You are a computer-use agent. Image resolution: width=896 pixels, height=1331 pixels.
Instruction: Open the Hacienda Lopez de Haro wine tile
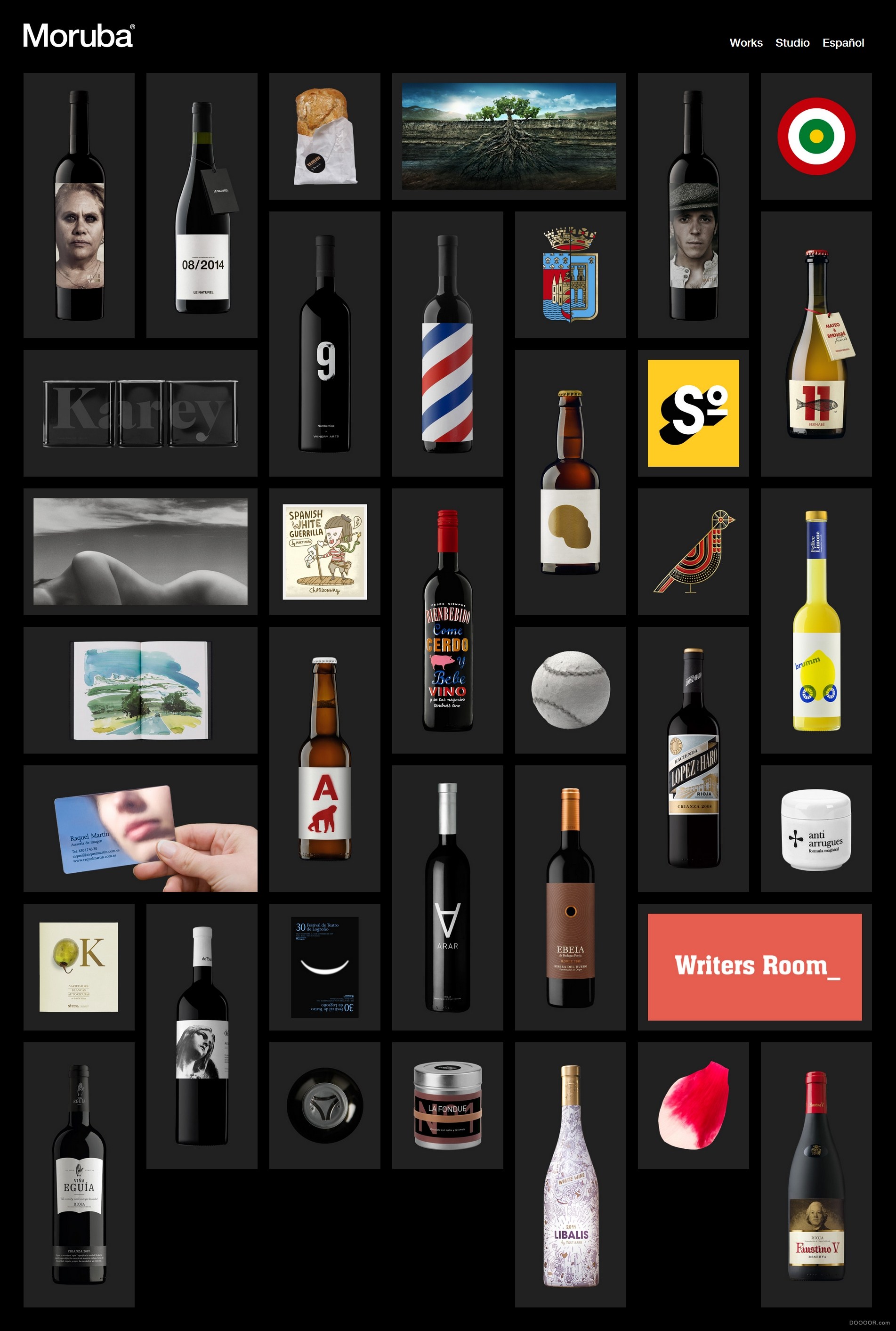(693, 759)
